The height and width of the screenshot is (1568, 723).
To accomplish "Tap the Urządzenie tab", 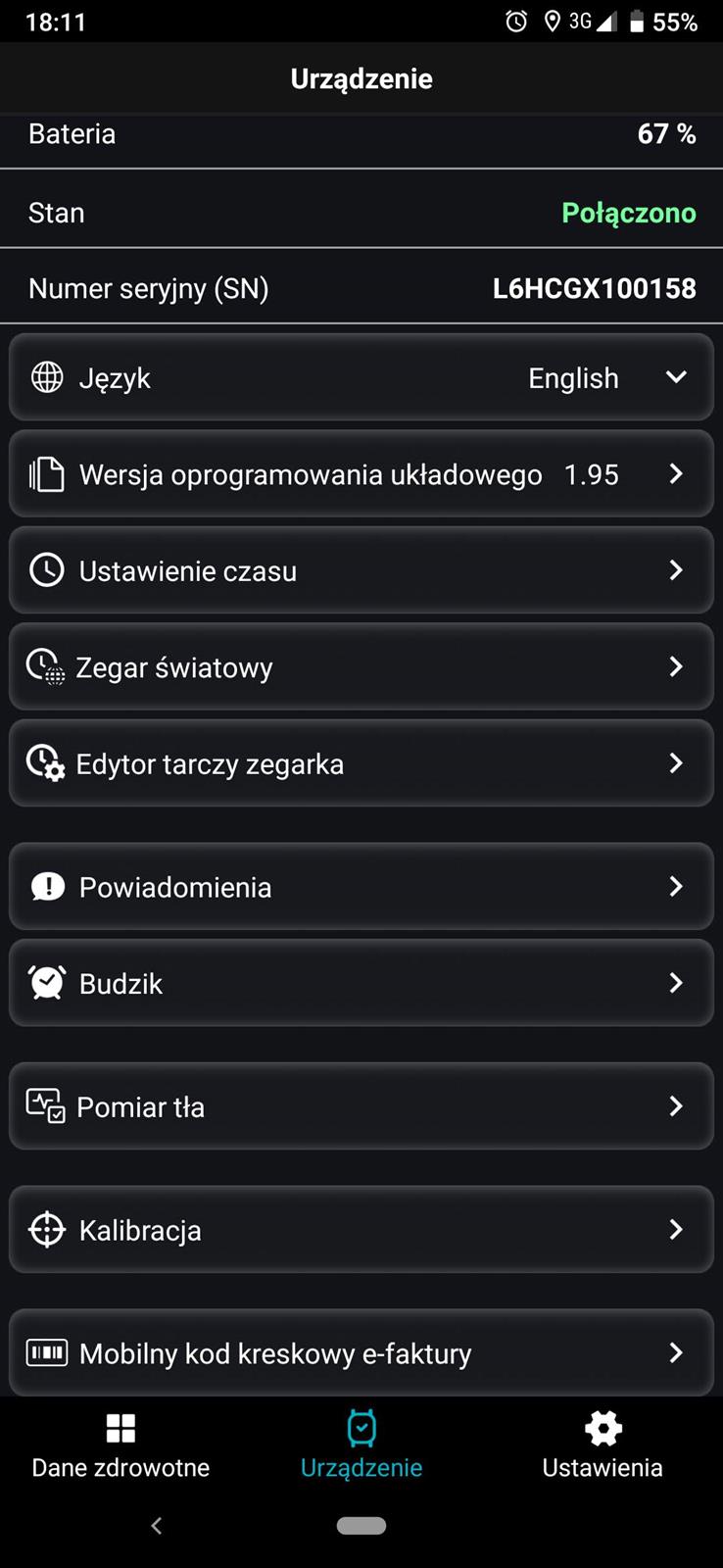I will coord(361,1445).
